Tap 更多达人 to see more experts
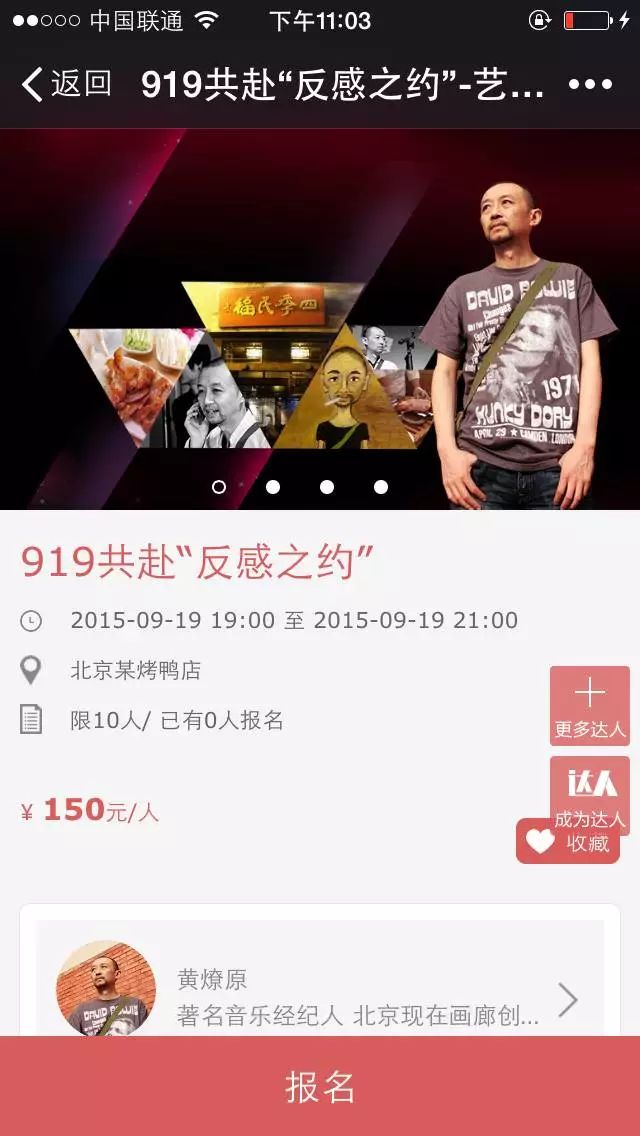640x1136 pixels. (x=590, y=706)
